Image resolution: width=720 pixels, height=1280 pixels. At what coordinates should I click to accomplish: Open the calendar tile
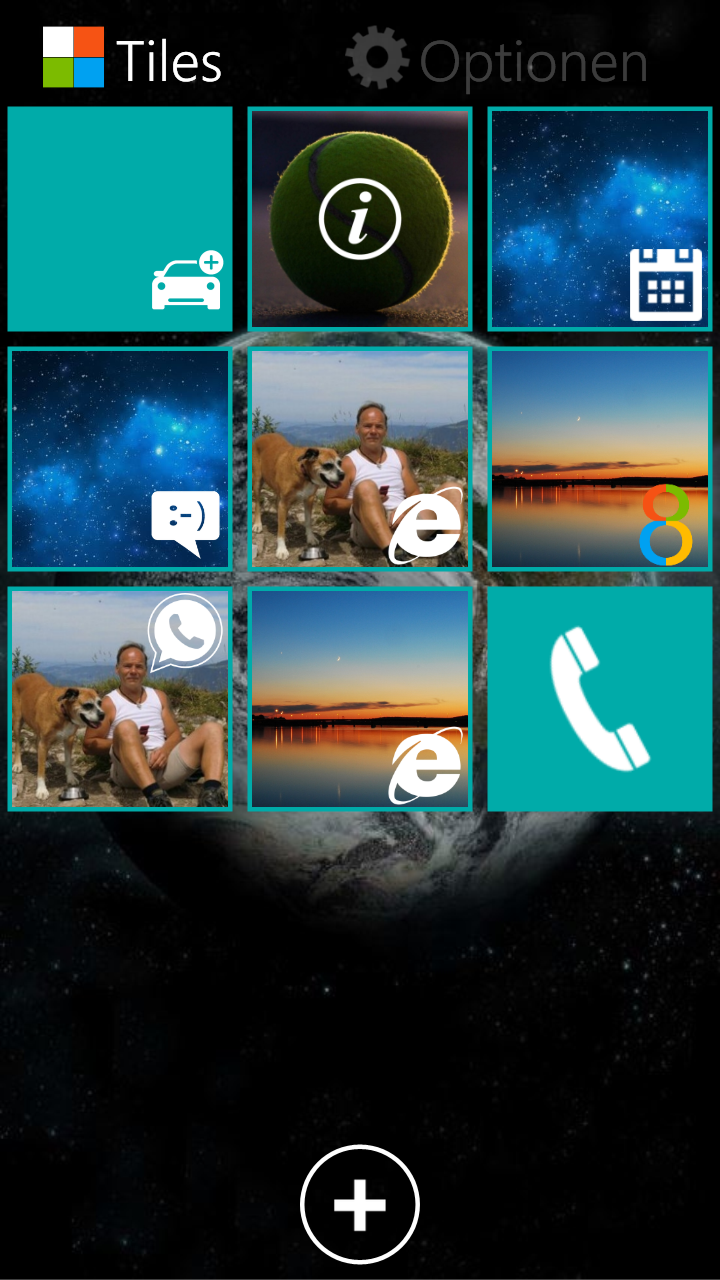coord(600,219)
